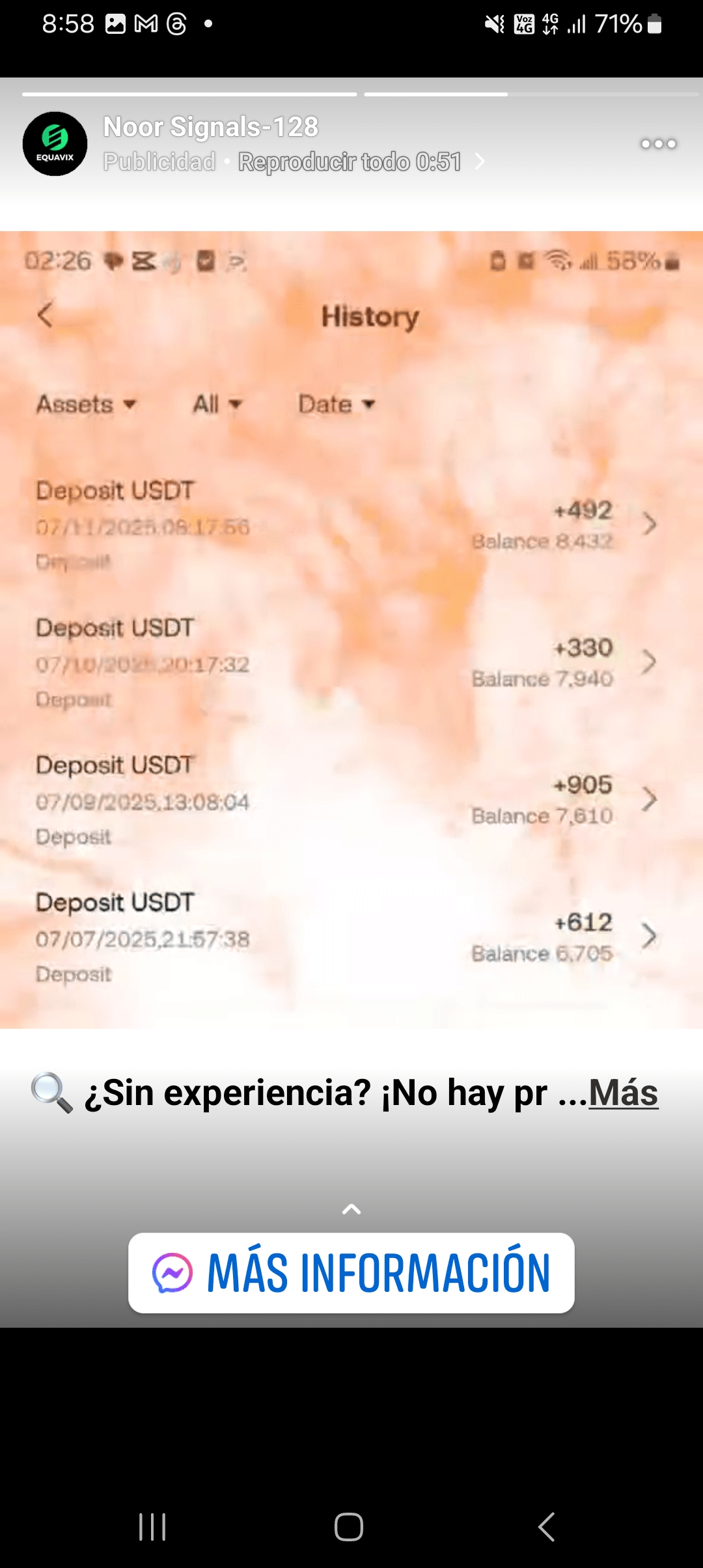Tap the MÁS INFORMACIÓN button

(x=351, y=1273)
